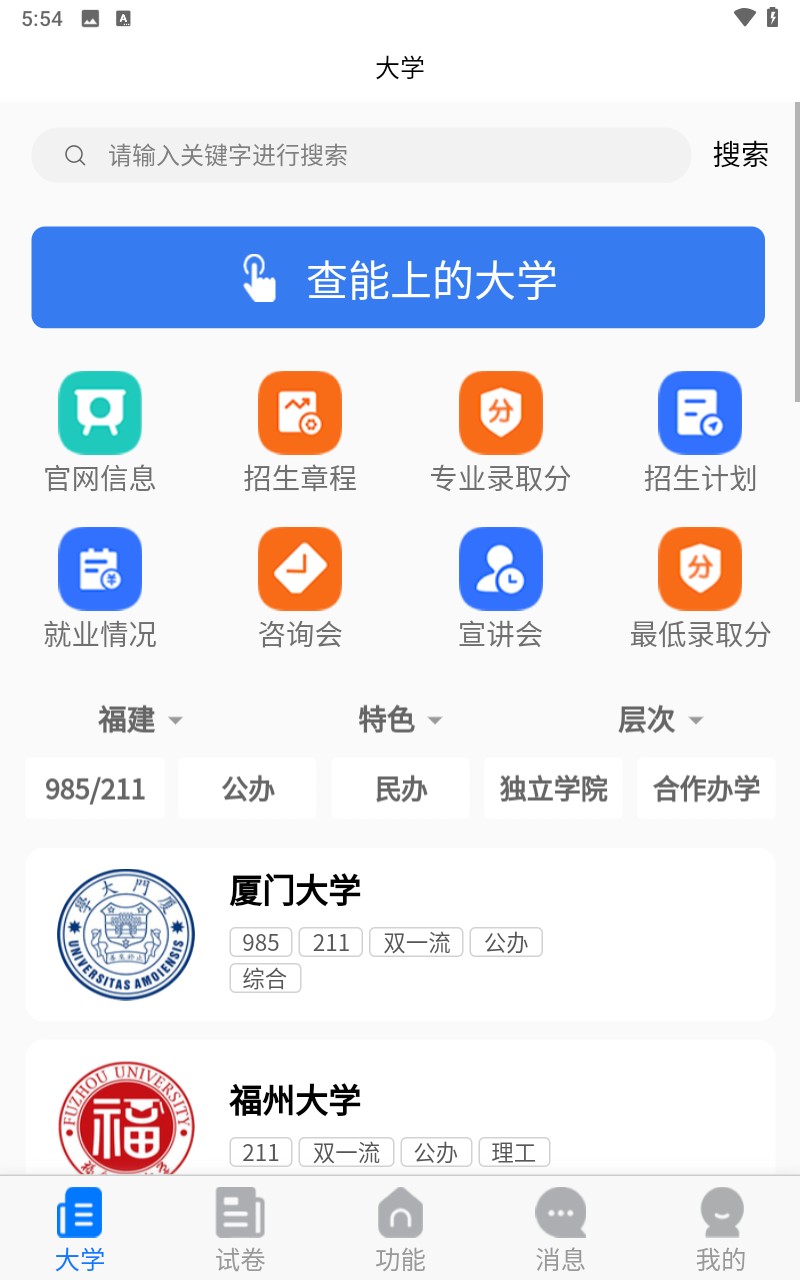Expand the 层次 level dropdown
Viewport: 800px width, 1280px height.
click(660, 719)
